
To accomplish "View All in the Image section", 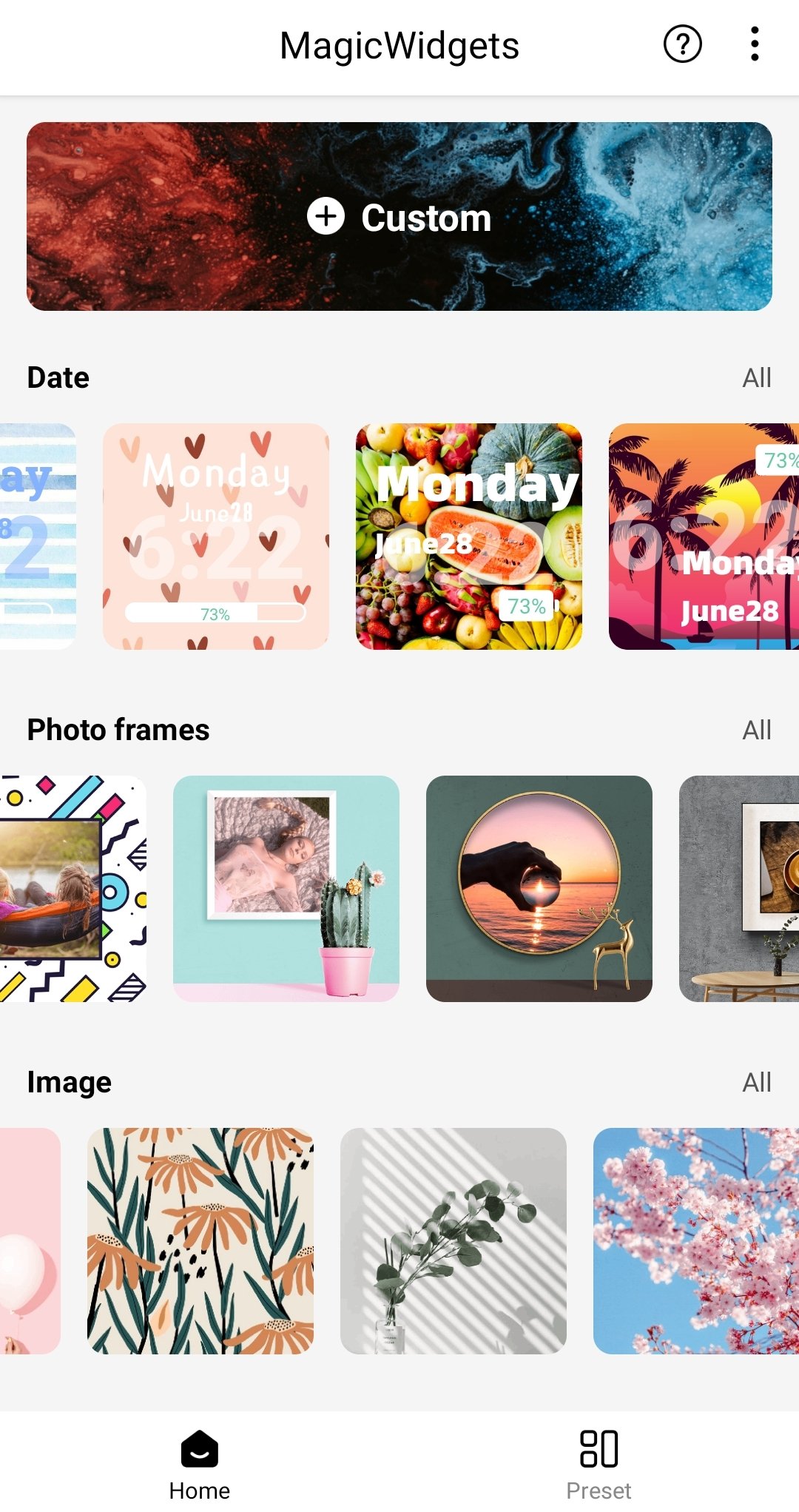I will (757, 1082).
